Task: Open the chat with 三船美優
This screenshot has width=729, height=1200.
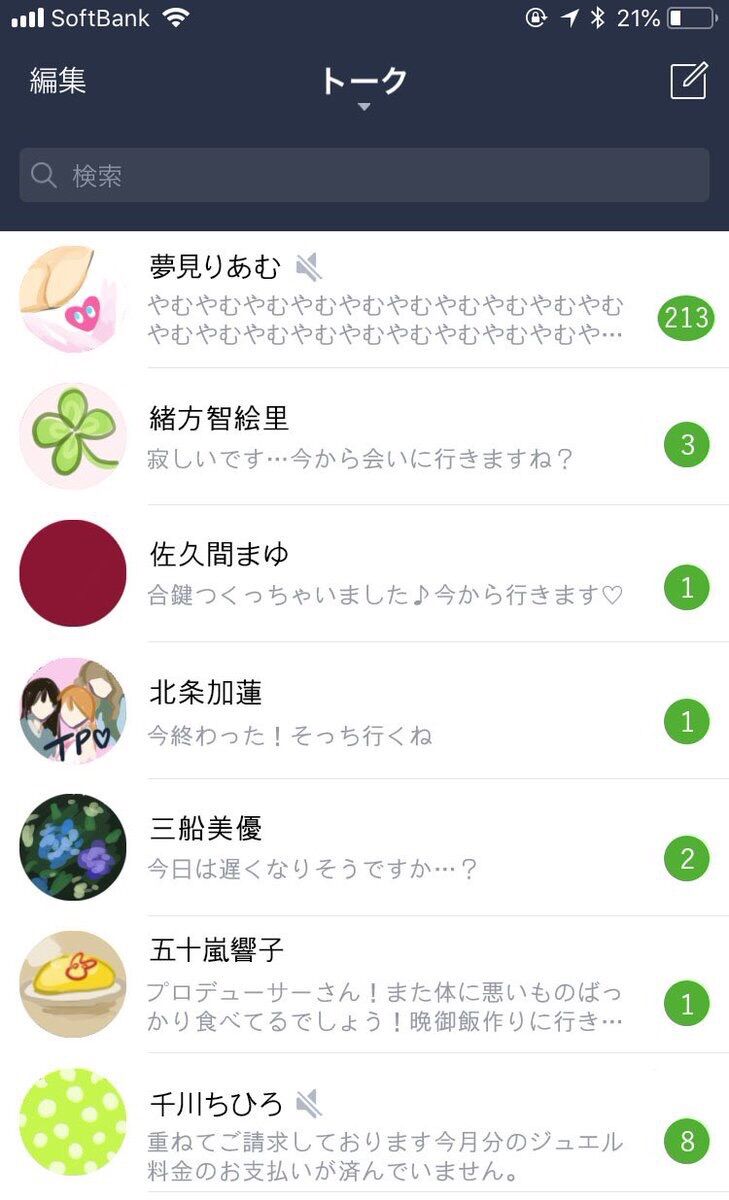Action: click(x=385, y=848)
